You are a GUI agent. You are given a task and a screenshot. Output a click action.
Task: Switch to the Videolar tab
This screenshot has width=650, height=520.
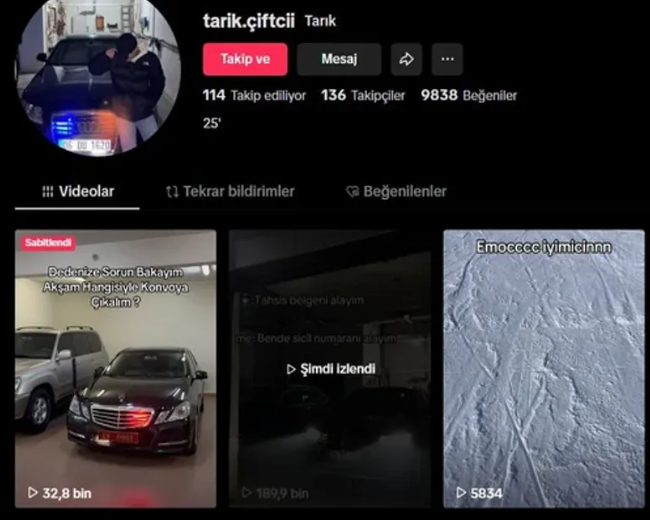[77, 191]
